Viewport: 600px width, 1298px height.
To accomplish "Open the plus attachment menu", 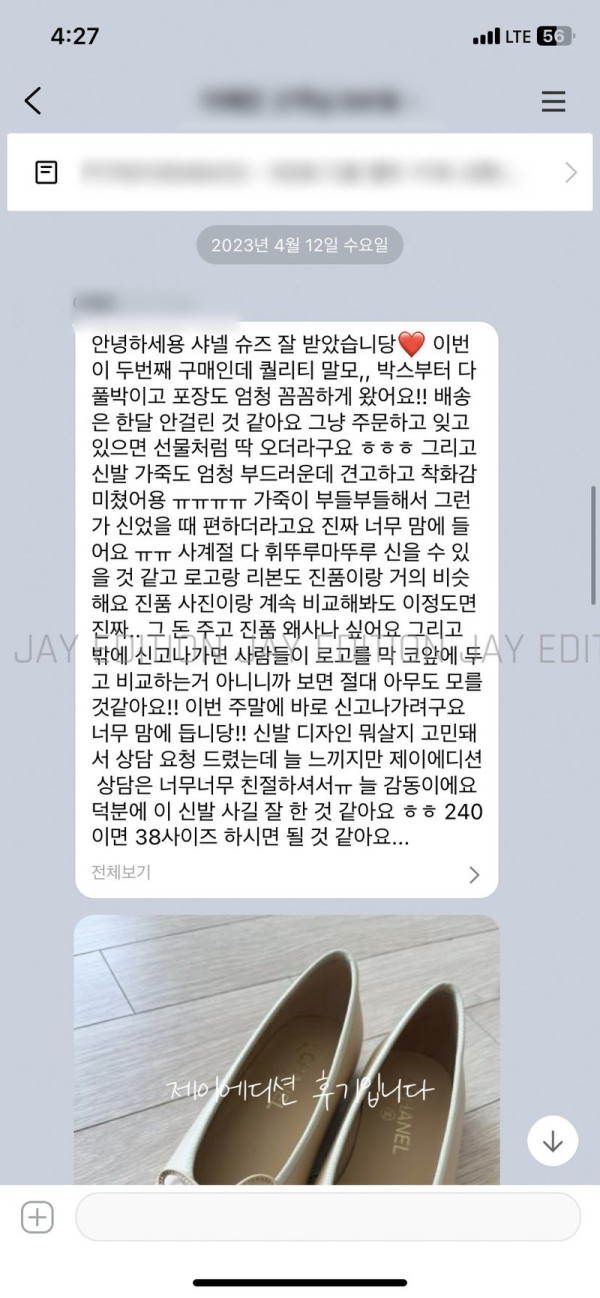I will pos(37,1217).
